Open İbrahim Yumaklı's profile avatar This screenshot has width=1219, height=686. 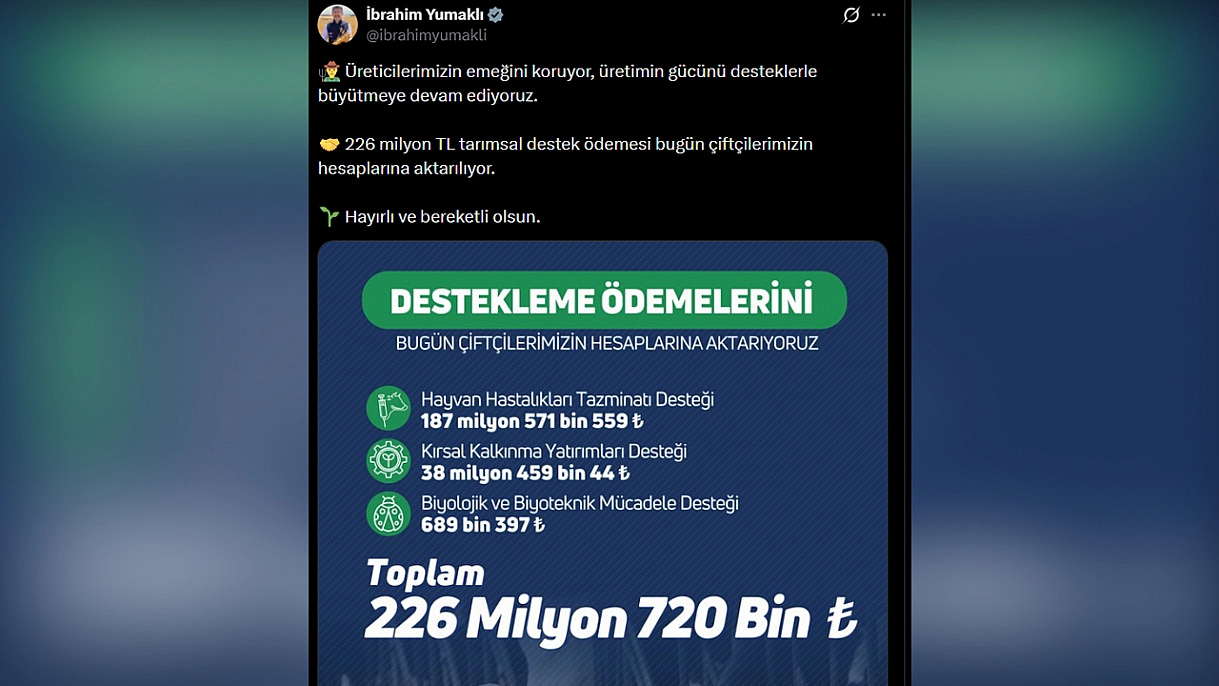337,24
